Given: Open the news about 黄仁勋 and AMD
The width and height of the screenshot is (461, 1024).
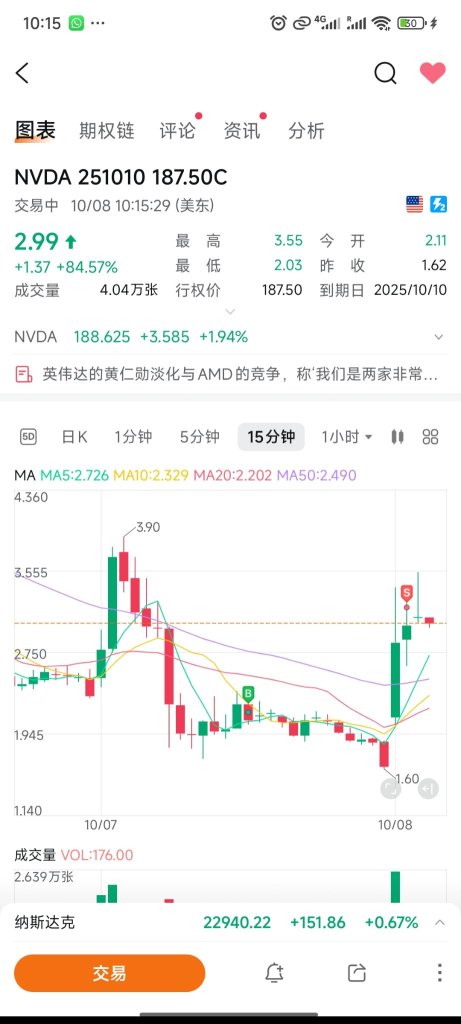Looking at the screenshot, I should click(x=230, y=374).
